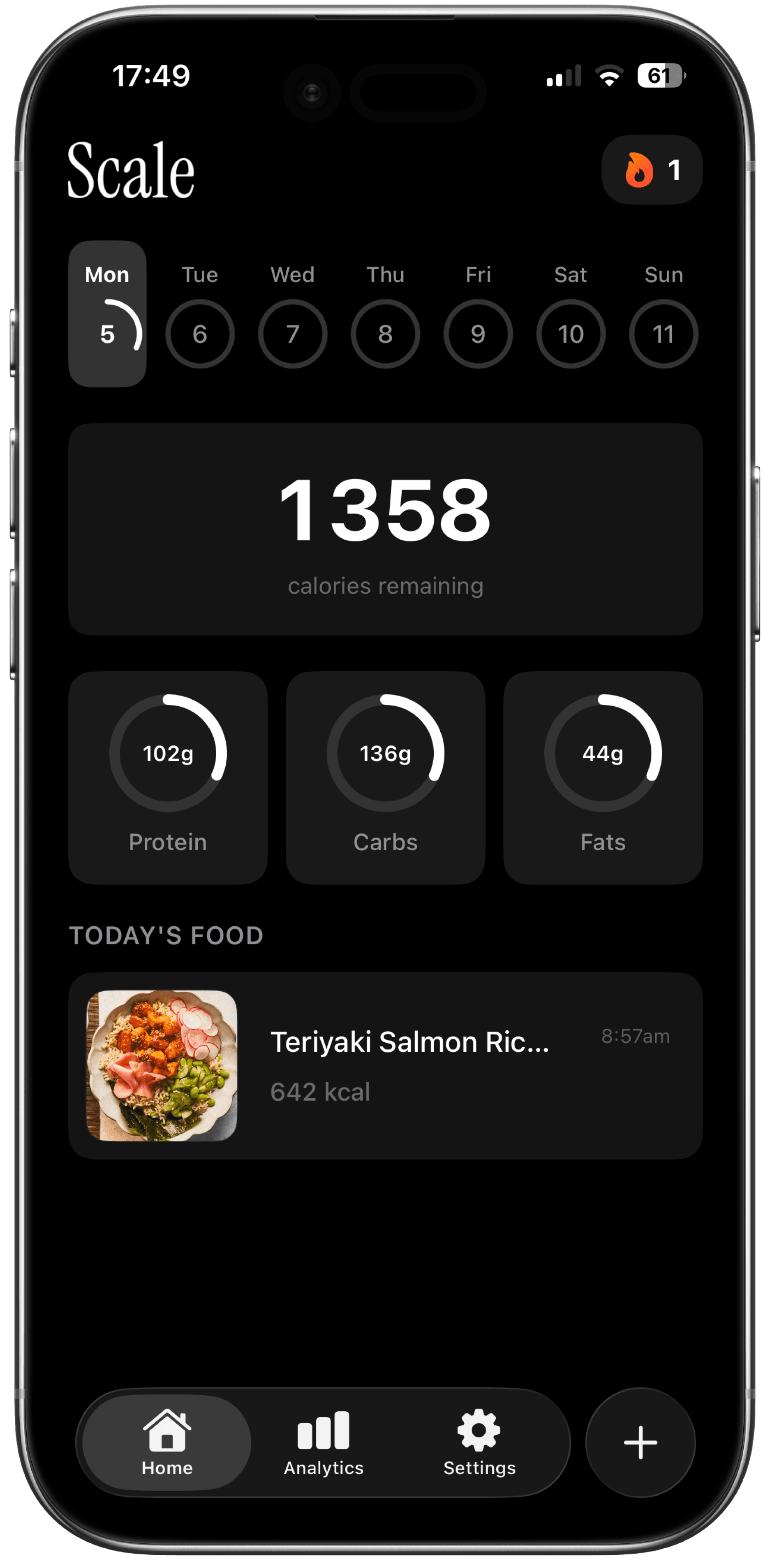763x1568 pixels.
Task: Select Thursday the 8th
Action: pos(385,333)
